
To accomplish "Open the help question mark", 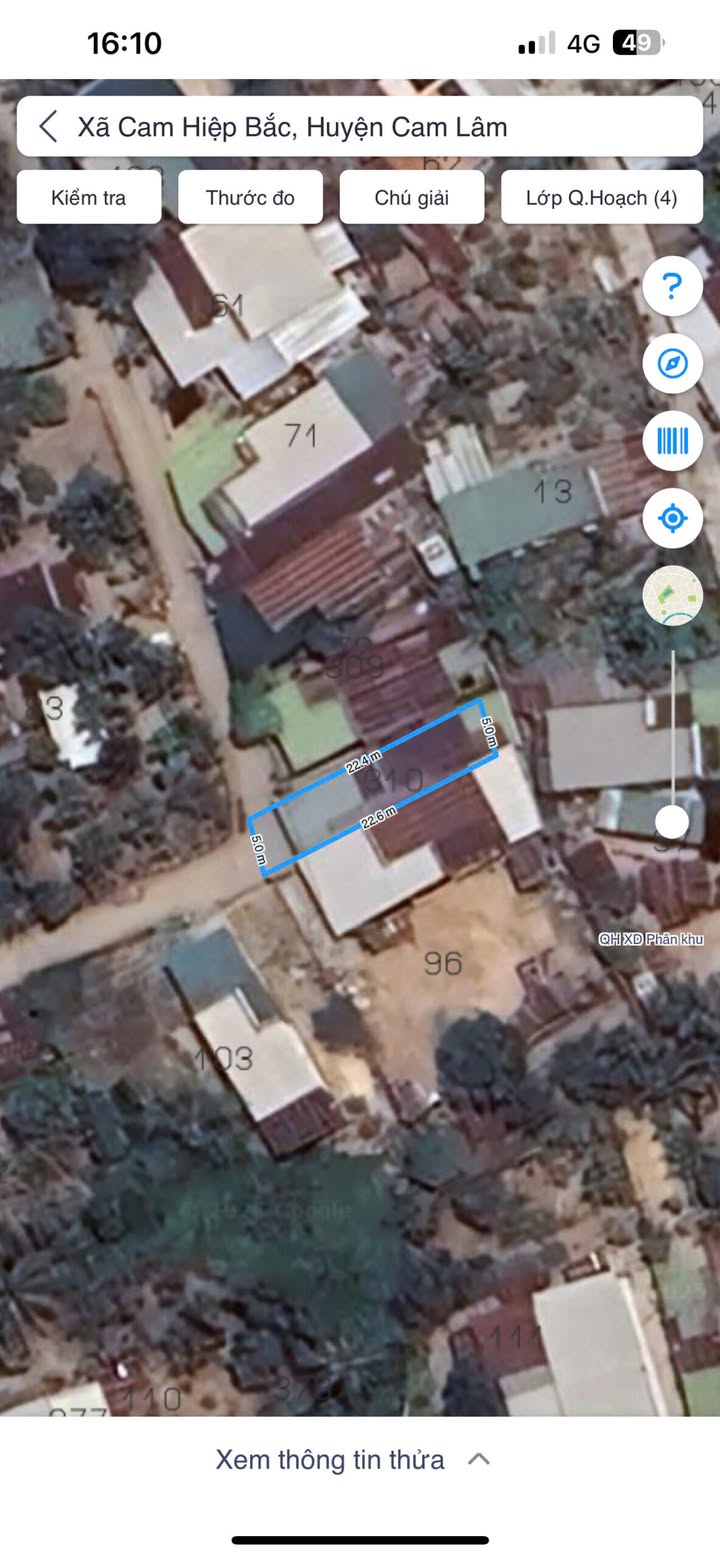I will click(x=672, y=287).
